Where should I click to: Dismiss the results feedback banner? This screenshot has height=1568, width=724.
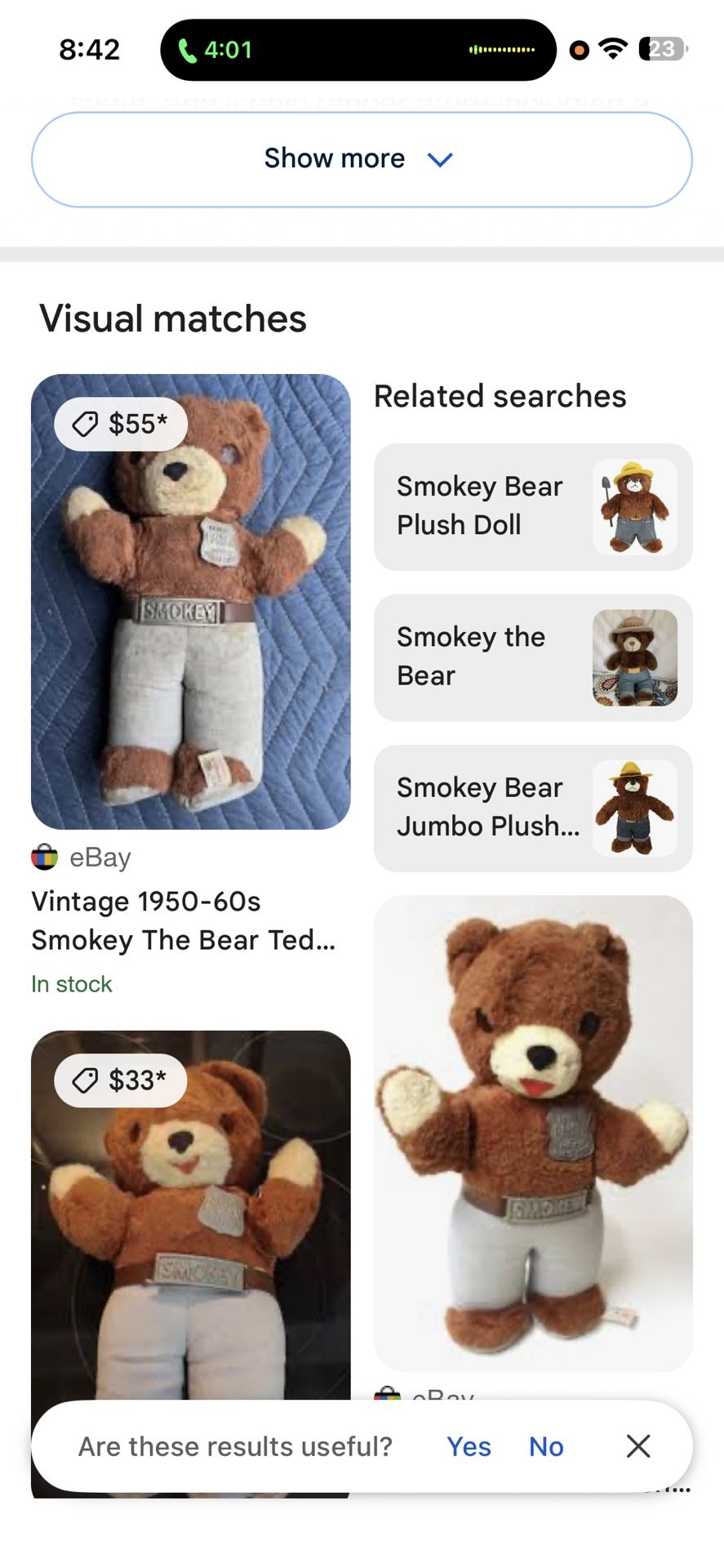(x=637, y=1446)
